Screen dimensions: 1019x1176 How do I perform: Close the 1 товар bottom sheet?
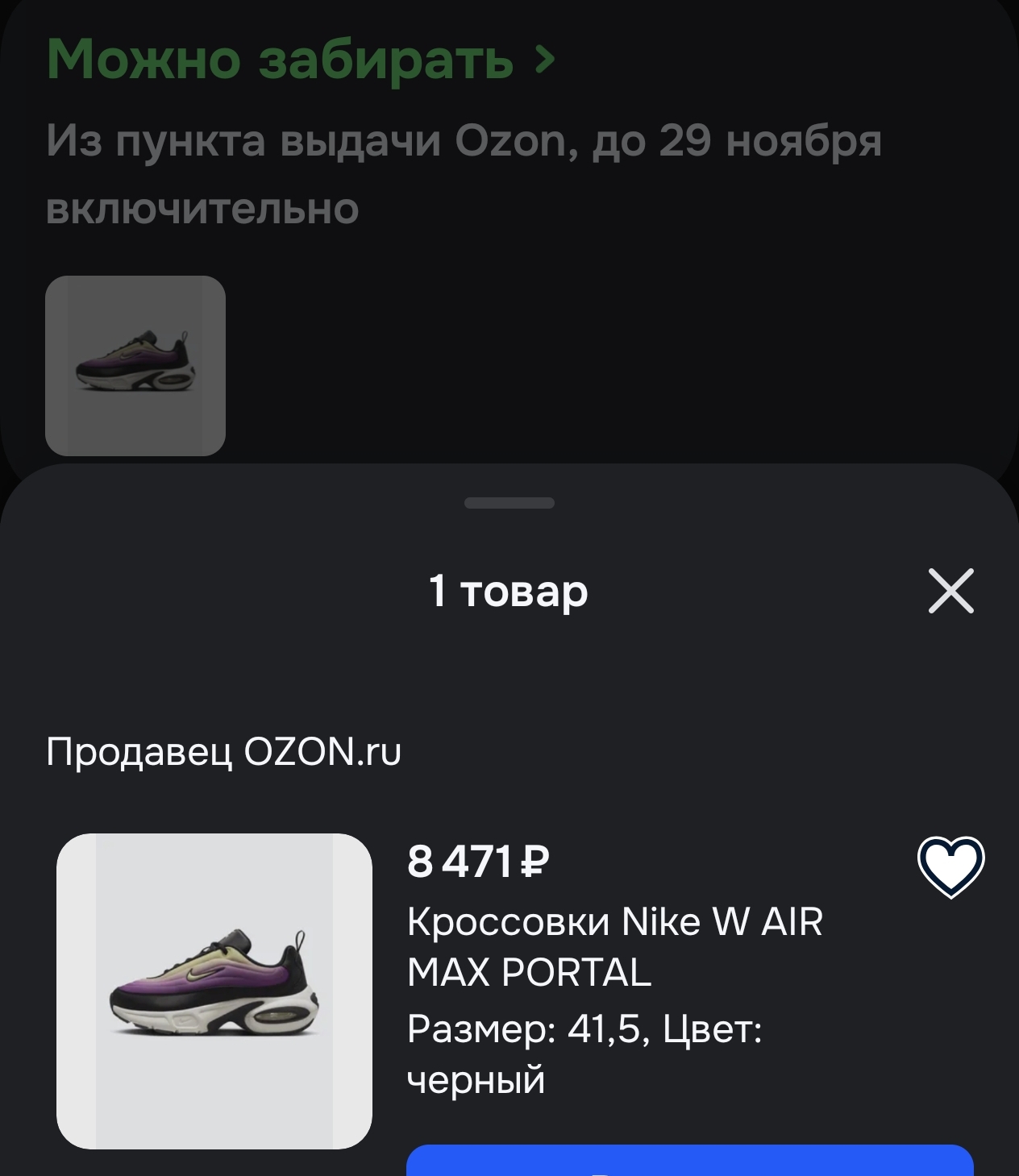(x=950, y=591)
